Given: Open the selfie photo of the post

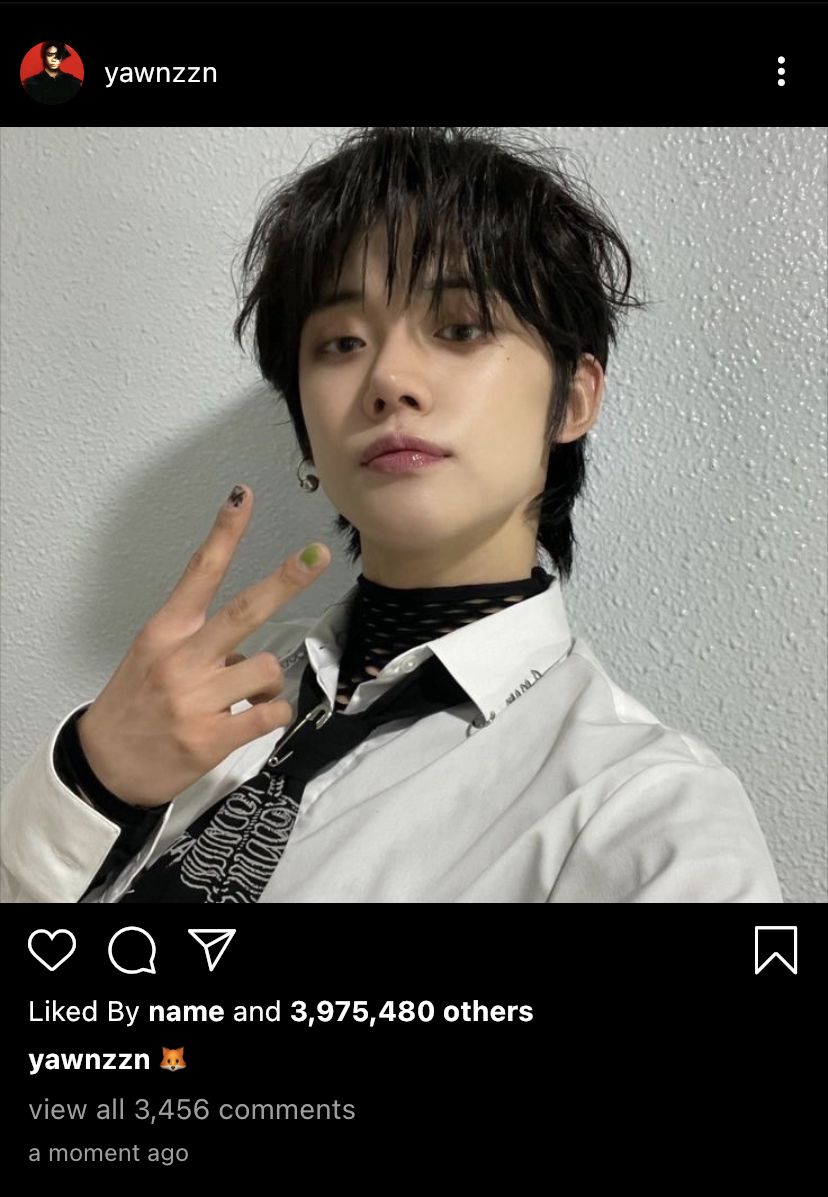Looking at the screenshot, I should pos(414,514).
